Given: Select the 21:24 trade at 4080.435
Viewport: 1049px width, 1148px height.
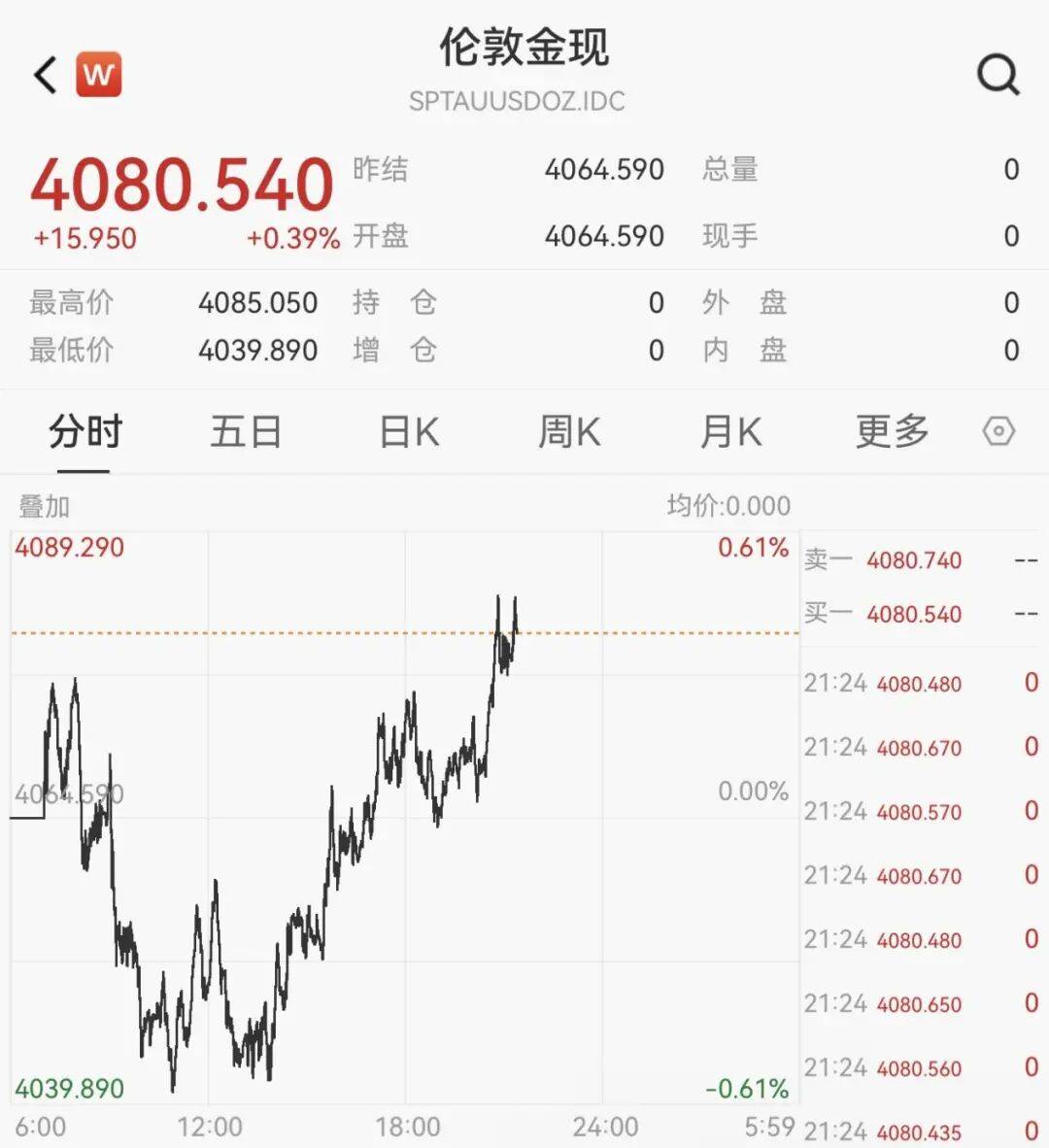Looking at the screenshot, I should 918,1131.
